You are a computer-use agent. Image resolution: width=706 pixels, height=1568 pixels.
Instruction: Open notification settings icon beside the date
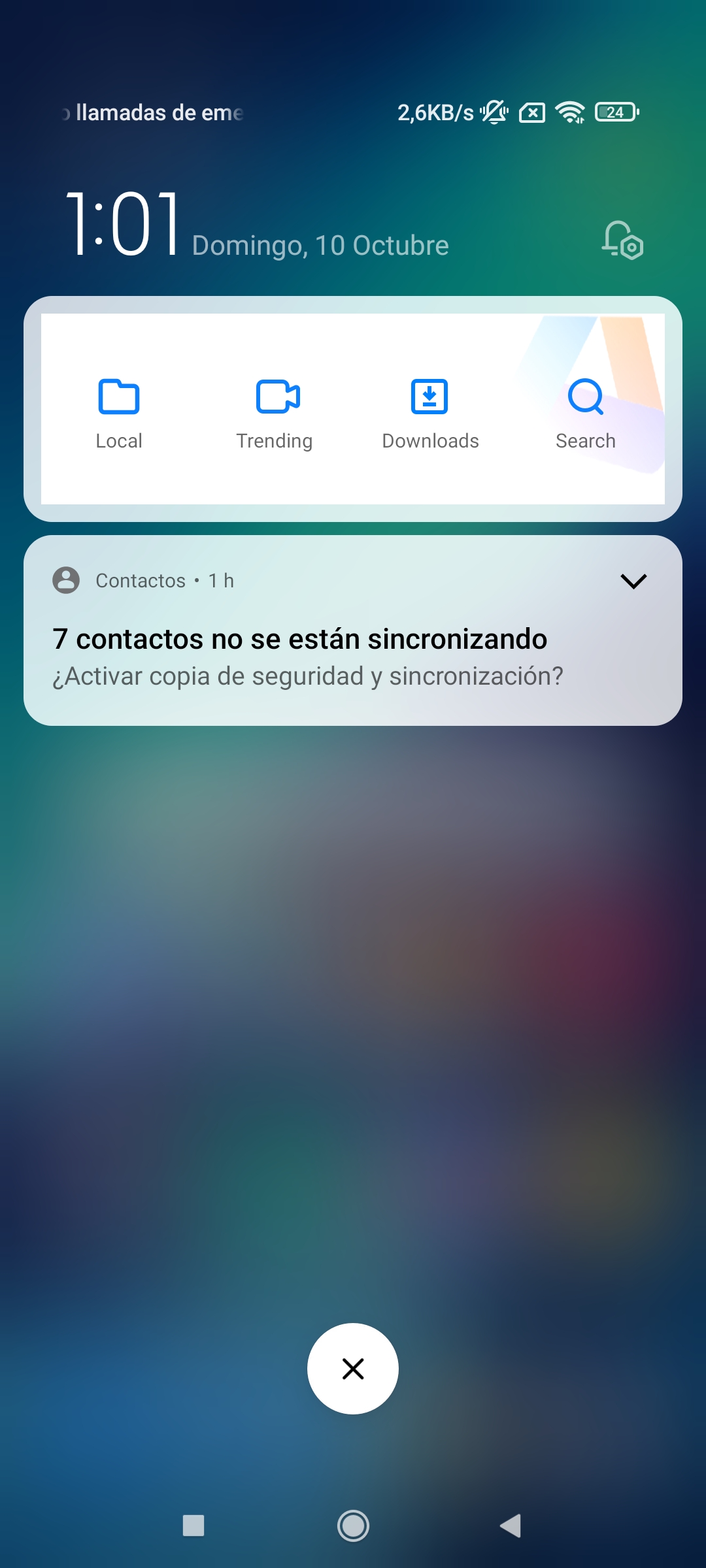point(622,240)
